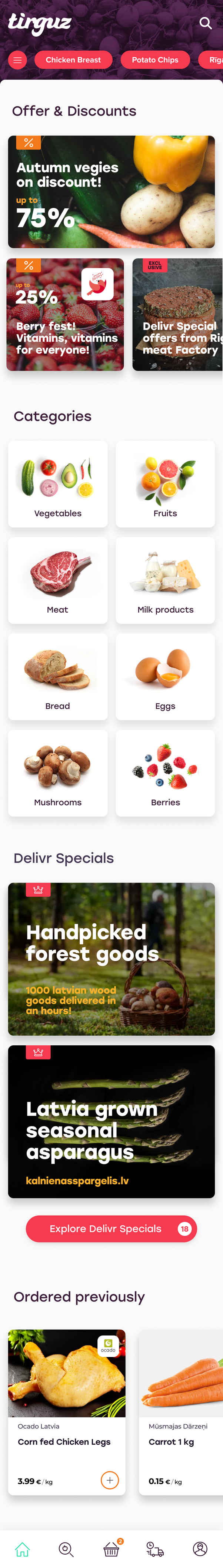Open the search icon in the header

[x=206, y=23]
